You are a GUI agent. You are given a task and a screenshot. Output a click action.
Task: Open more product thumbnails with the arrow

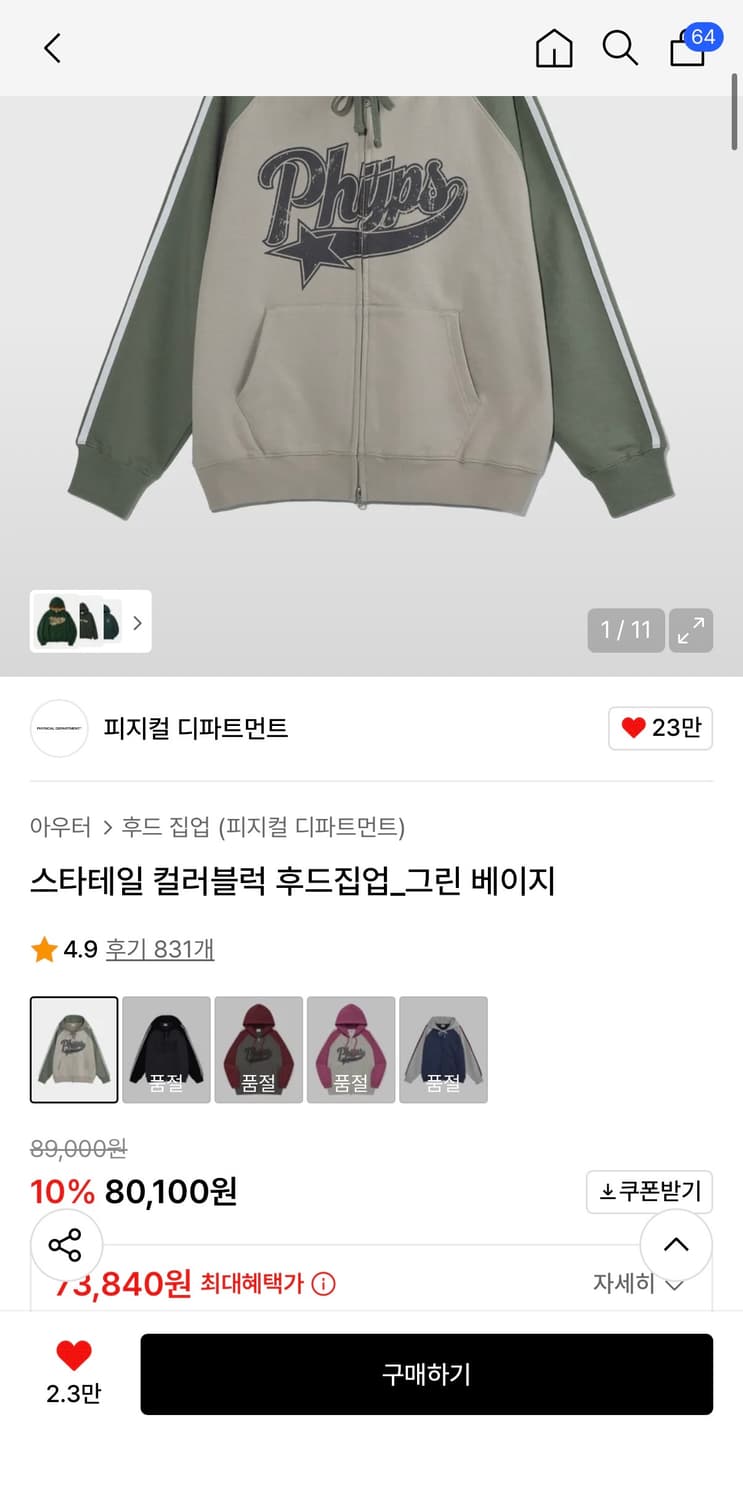tap(138, 622)
